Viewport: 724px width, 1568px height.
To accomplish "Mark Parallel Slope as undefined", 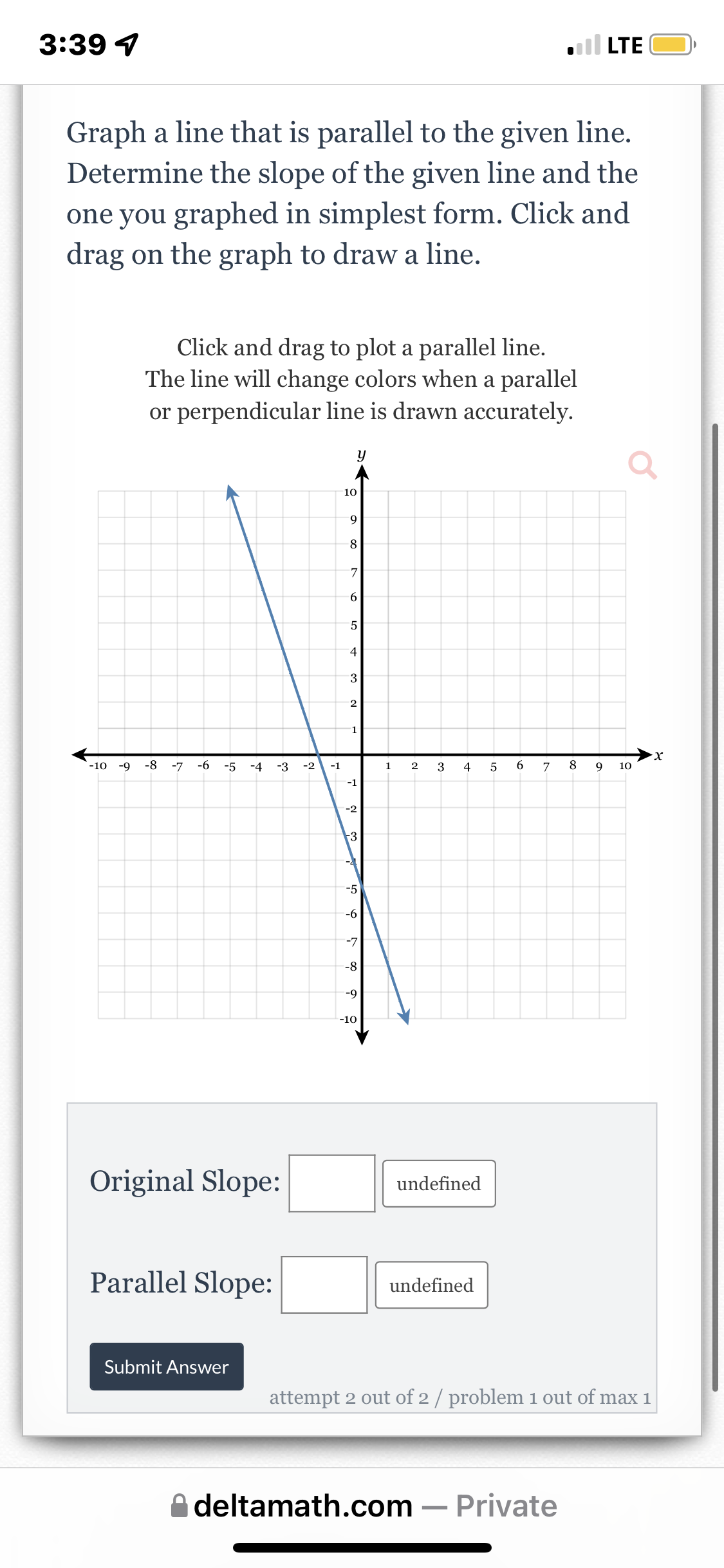I will [431, 1285].
